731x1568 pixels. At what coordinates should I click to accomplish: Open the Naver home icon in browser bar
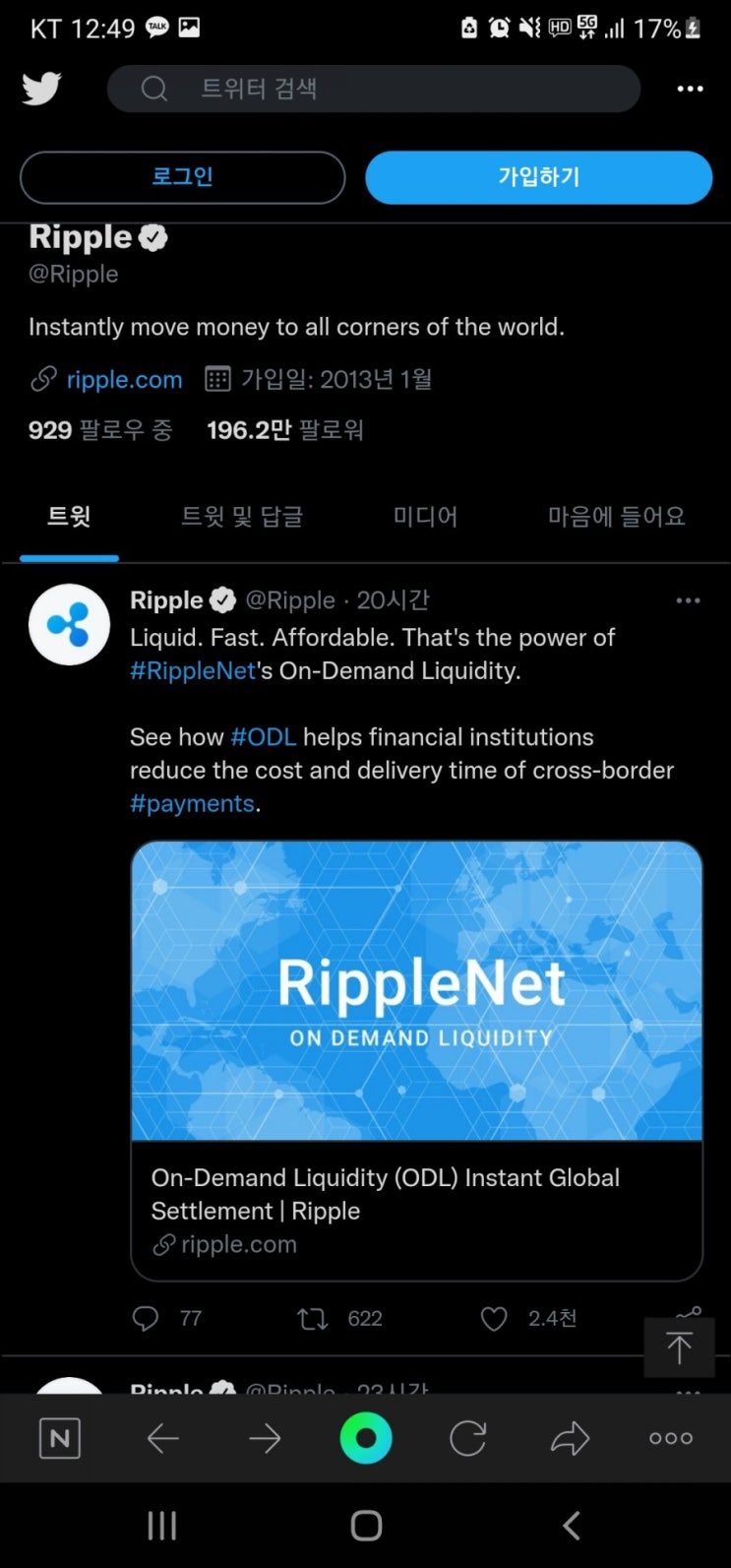59,1437
